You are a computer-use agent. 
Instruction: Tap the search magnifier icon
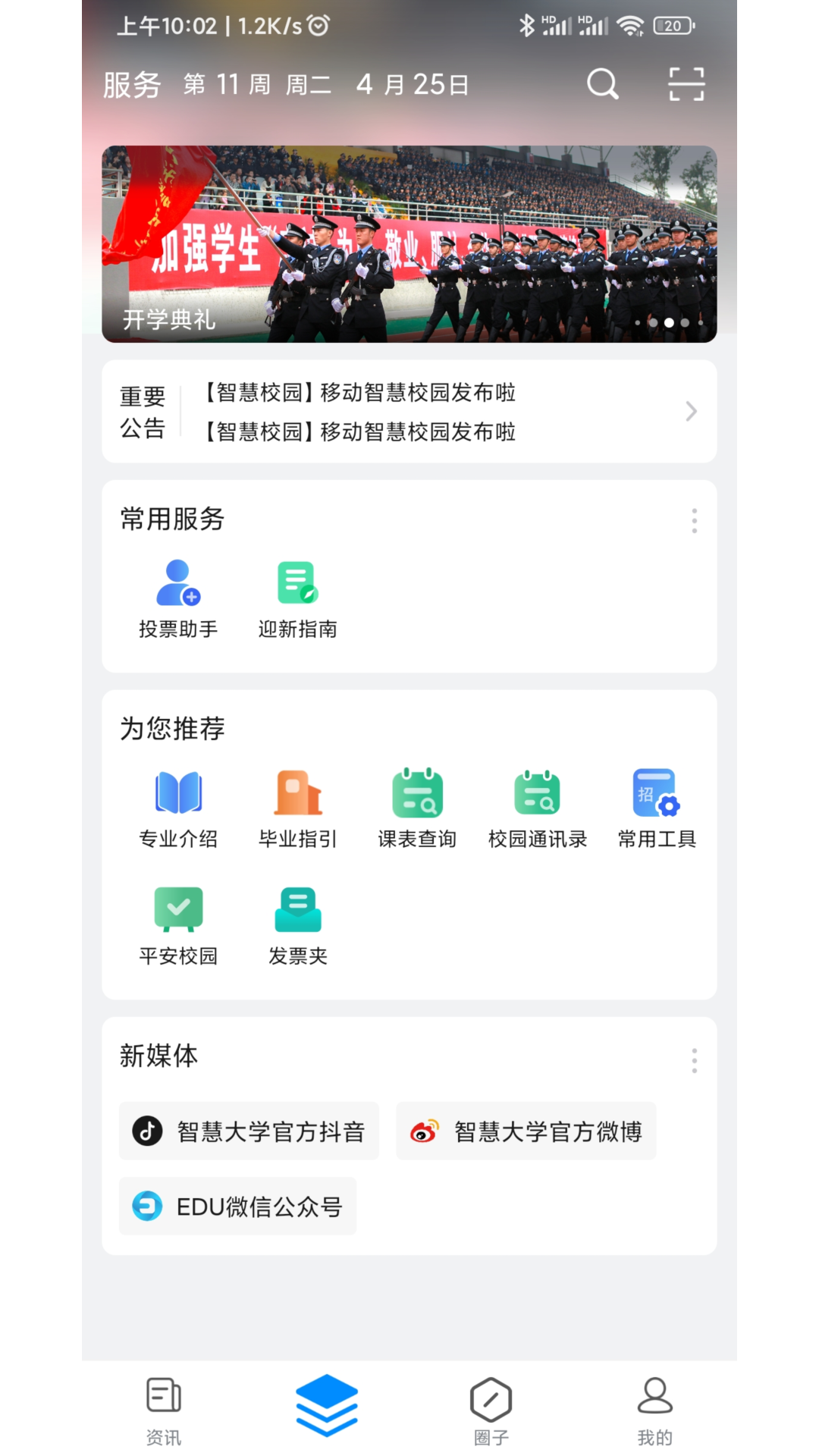coord(601,84)
